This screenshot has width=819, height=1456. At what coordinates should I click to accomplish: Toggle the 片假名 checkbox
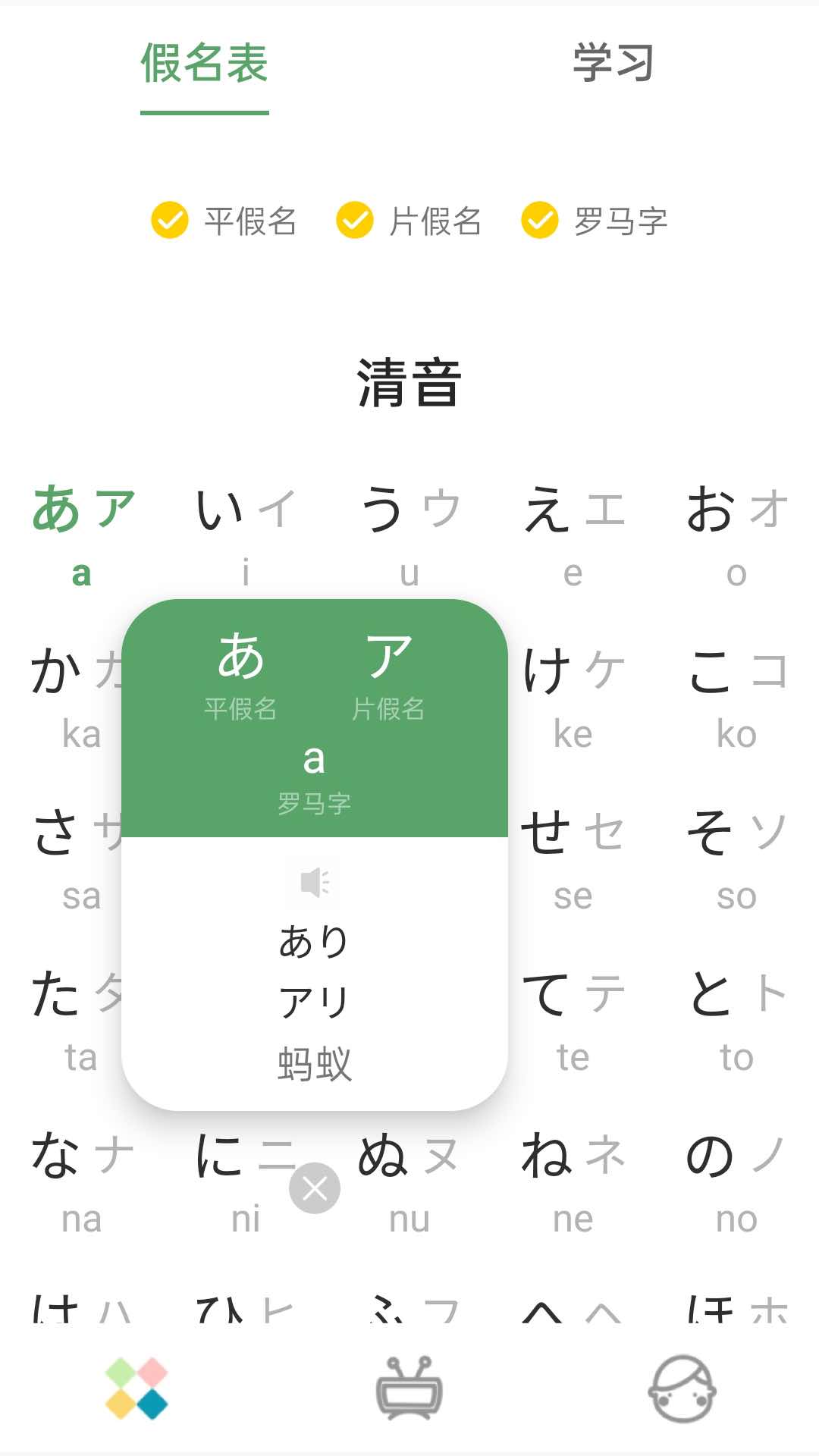pos(355,221)
